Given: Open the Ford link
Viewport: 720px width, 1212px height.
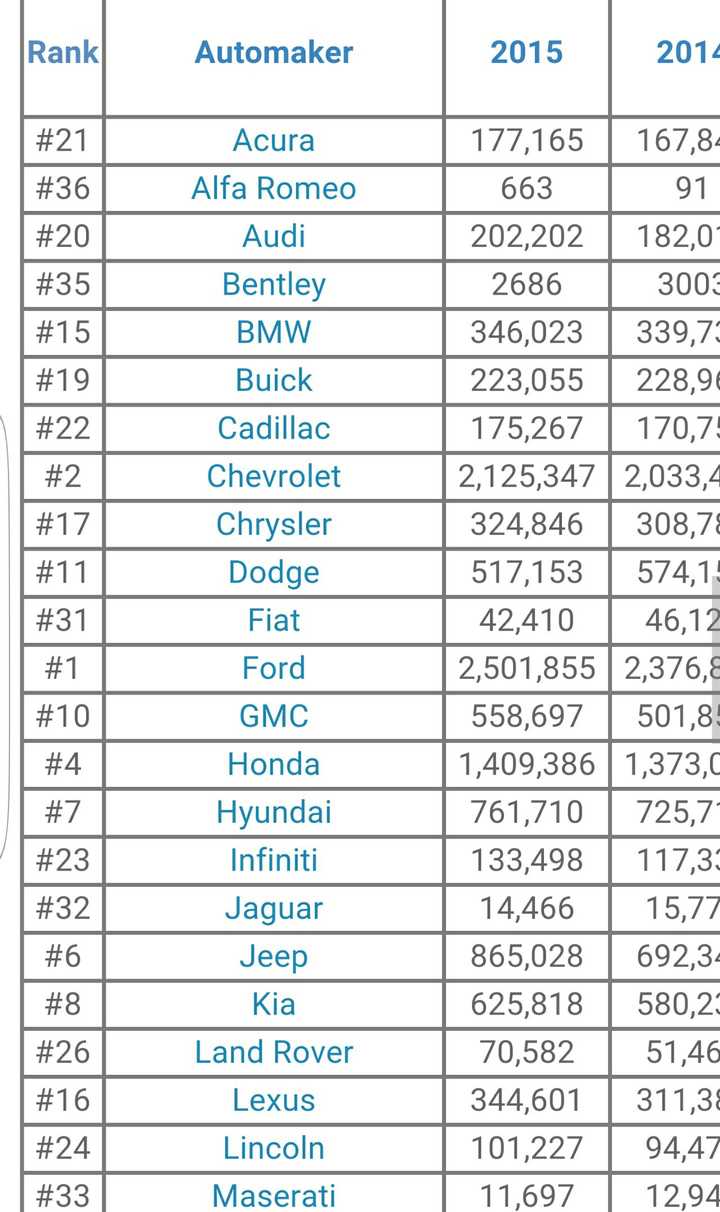Looking at the screenshot, I should [x=273, y=668].
